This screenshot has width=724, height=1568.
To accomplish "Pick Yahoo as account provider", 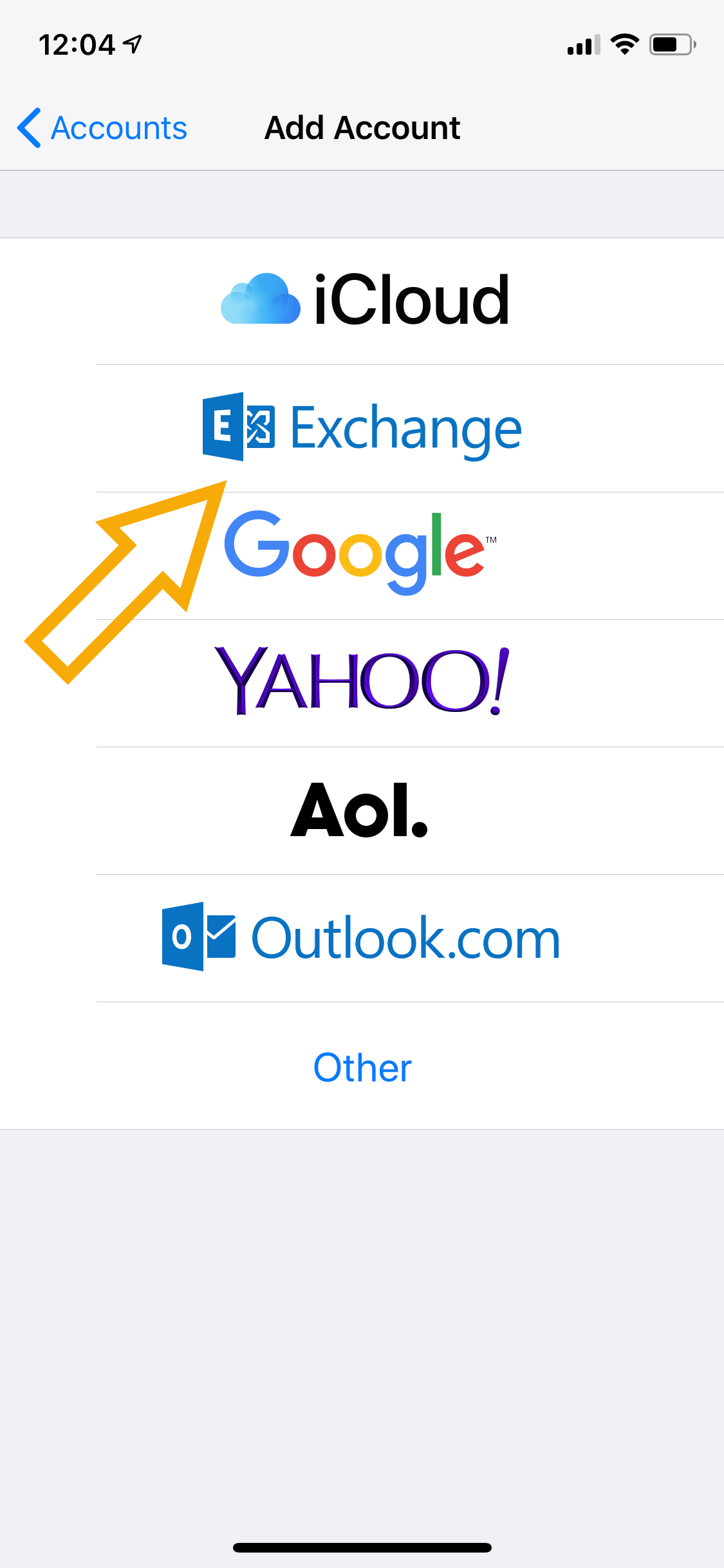I will tap(362, 684).
